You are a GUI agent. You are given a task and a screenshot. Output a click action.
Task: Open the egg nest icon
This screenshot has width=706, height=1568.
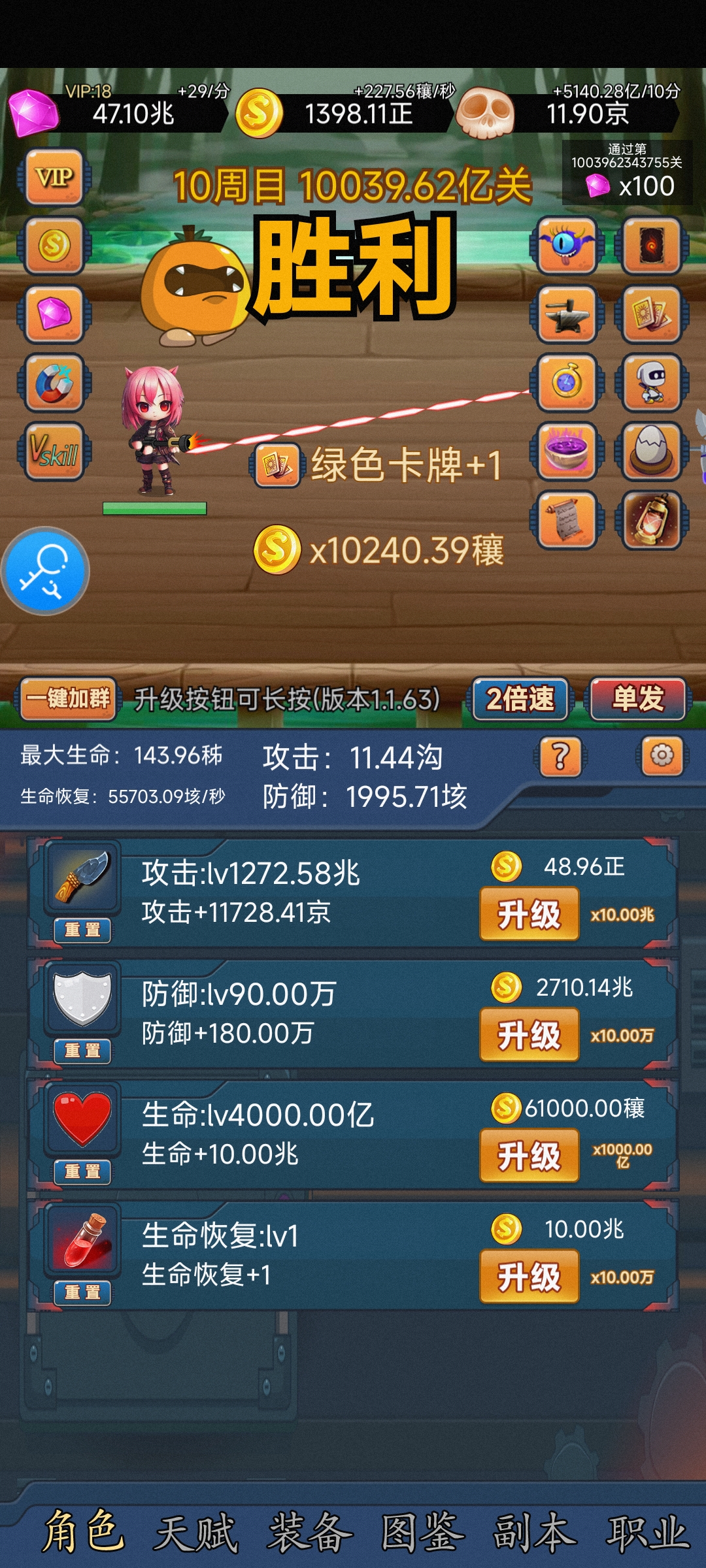pos(651,451)
